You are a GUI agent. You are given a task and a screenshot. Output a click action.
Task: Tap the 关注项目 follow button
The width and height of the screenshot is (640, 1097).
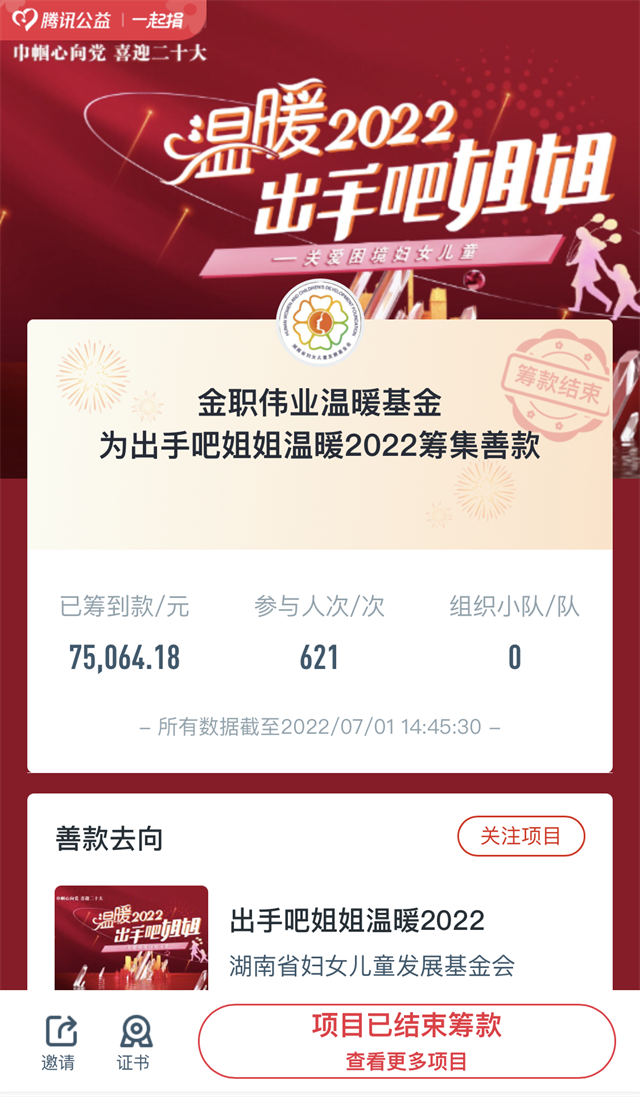[521, 836]
